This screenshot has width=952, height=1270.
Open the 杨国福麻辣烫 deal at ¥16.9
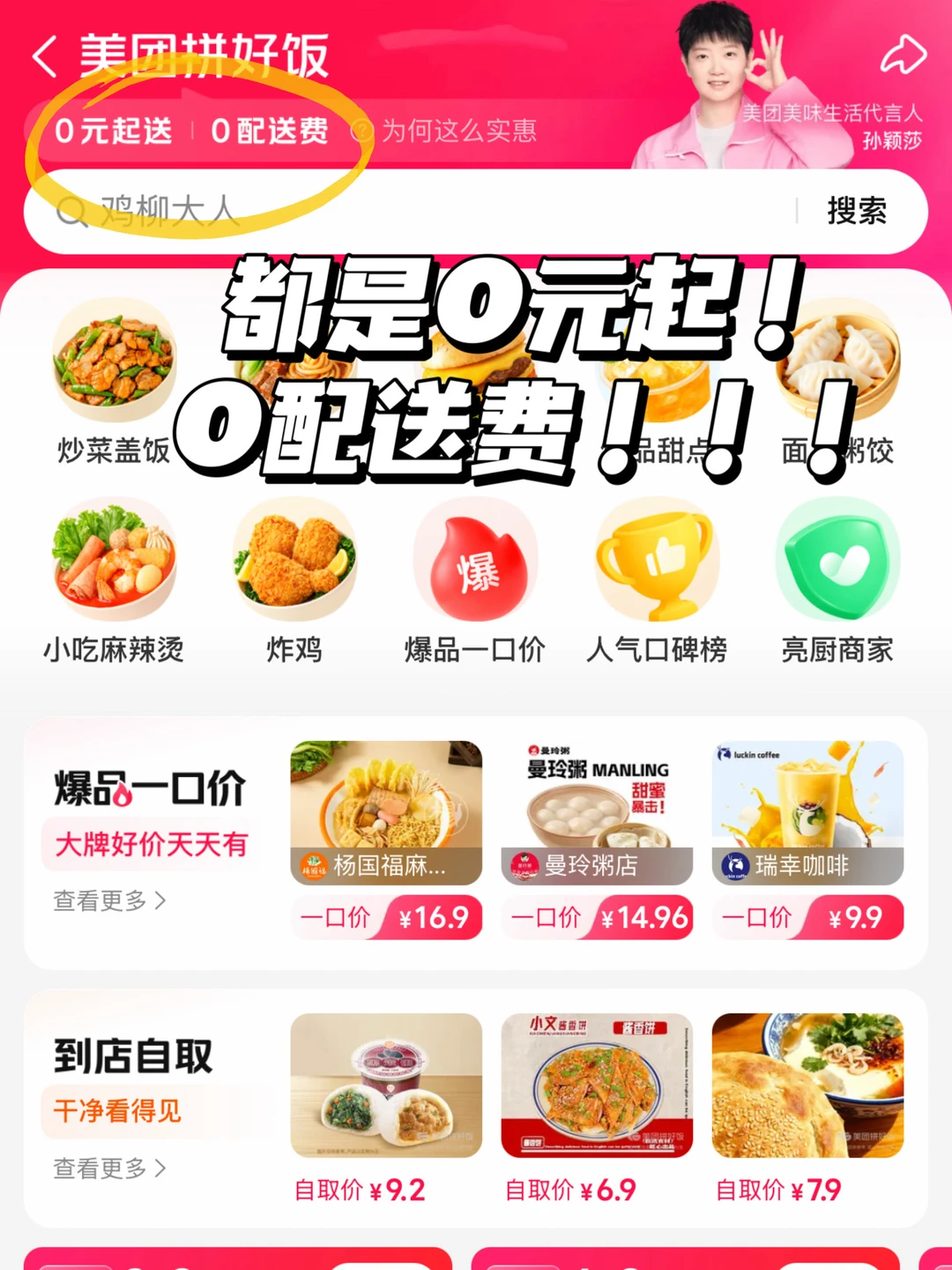(386, 840)
